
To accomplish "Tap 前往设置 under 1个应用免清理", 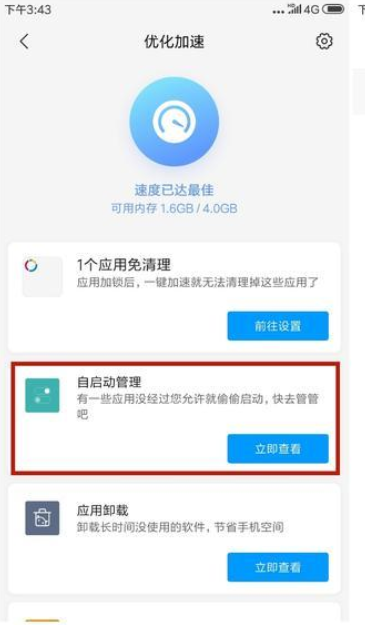I will 278,326.
